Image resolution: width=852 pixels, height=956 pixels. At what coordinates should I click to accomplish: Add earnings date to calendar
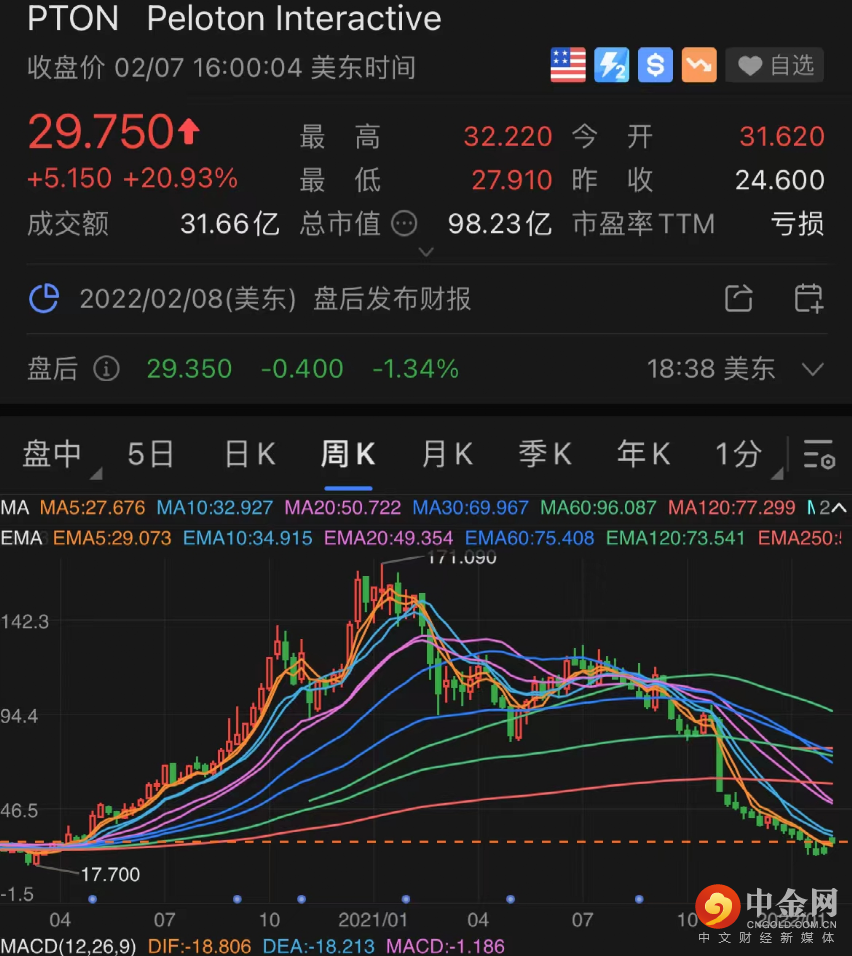[808, 298]
